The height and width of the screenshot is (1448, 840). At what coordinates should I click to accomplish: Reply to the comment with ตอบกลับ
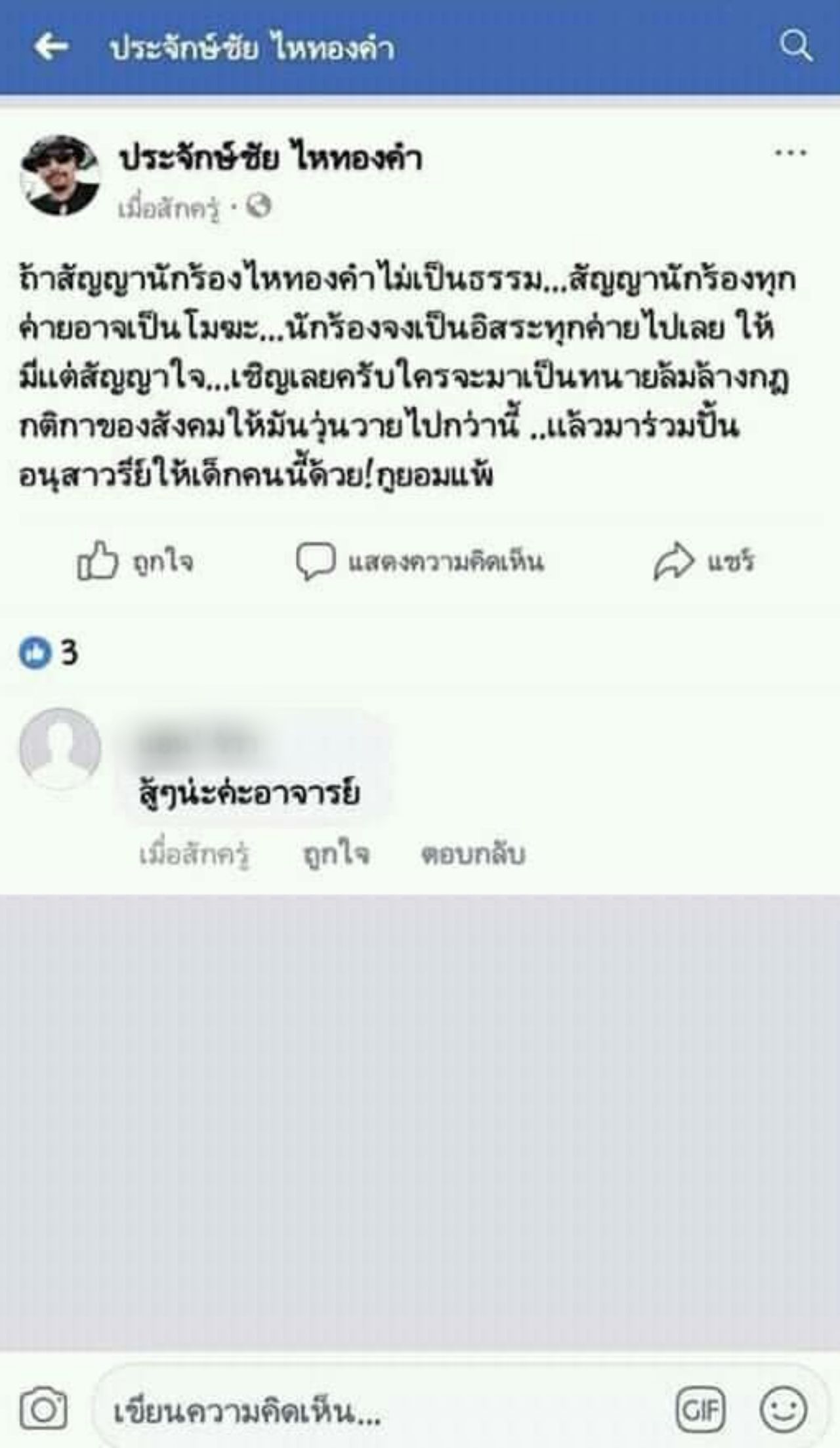click(472, 855)
